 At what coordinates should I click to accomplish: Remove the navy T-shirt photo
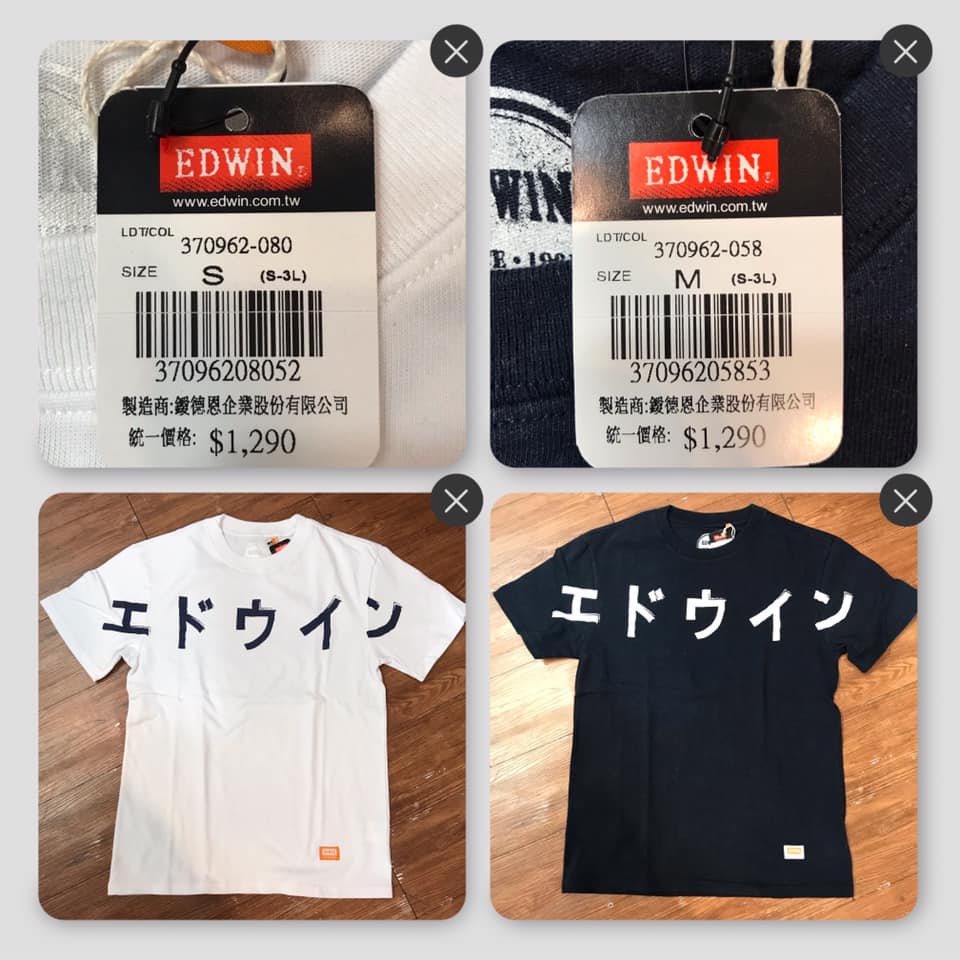pos(905,500)
